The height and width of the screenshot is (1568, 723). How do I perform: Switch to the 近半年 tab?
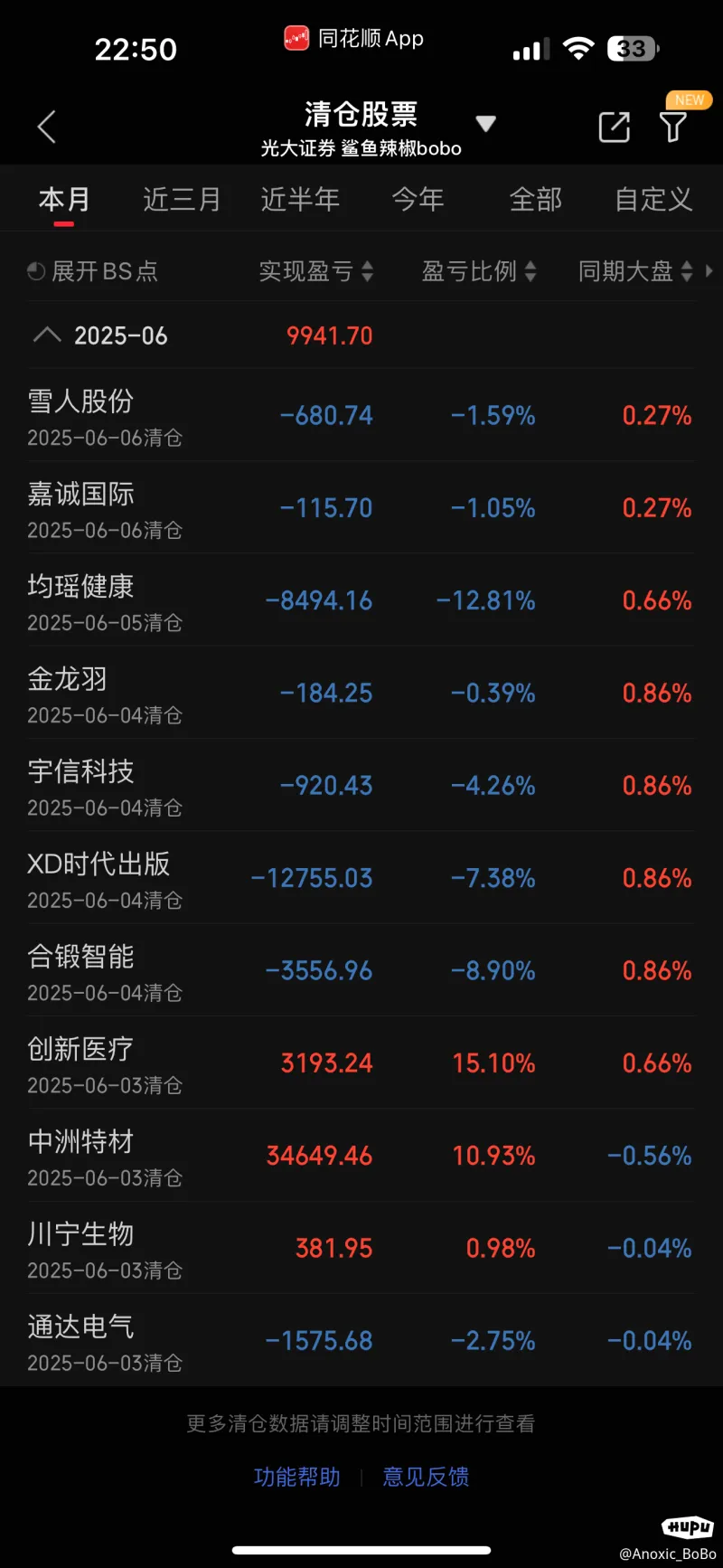click(x=300, y=199)
